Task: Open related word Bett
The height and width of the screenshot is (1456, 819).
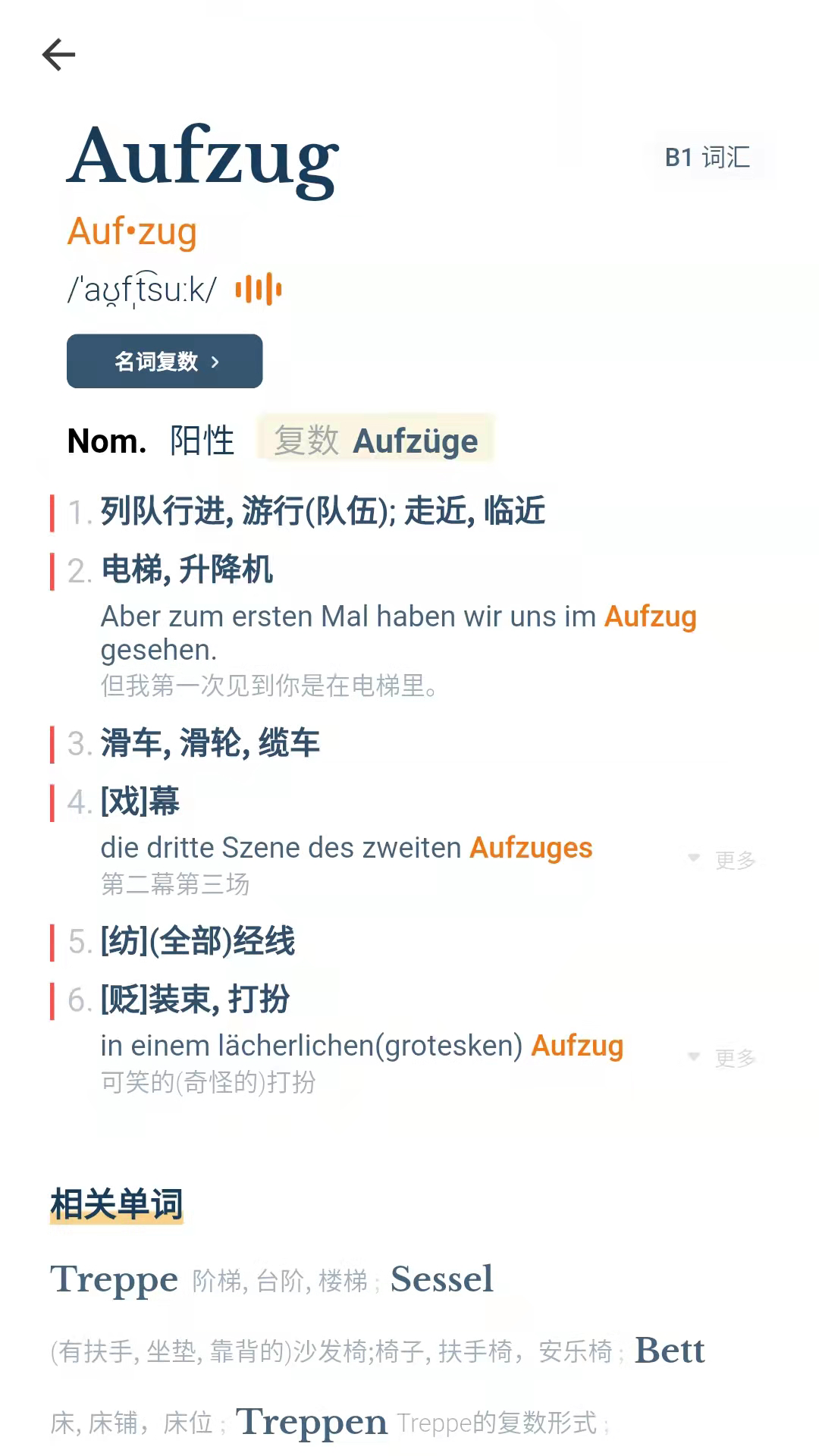Action: pyautogui.click(x=670, y=1351)
